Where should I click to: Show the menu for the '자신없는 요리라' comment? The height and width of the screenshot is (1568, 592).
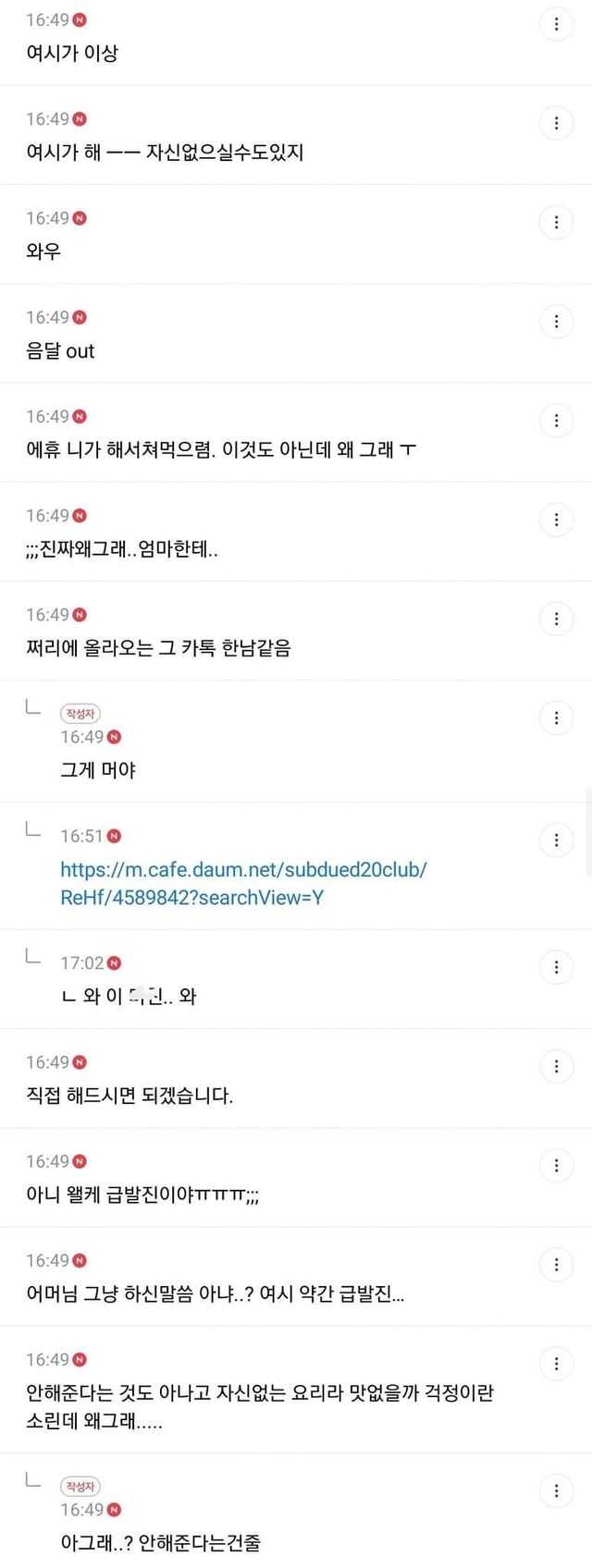tap(556, 1363)
